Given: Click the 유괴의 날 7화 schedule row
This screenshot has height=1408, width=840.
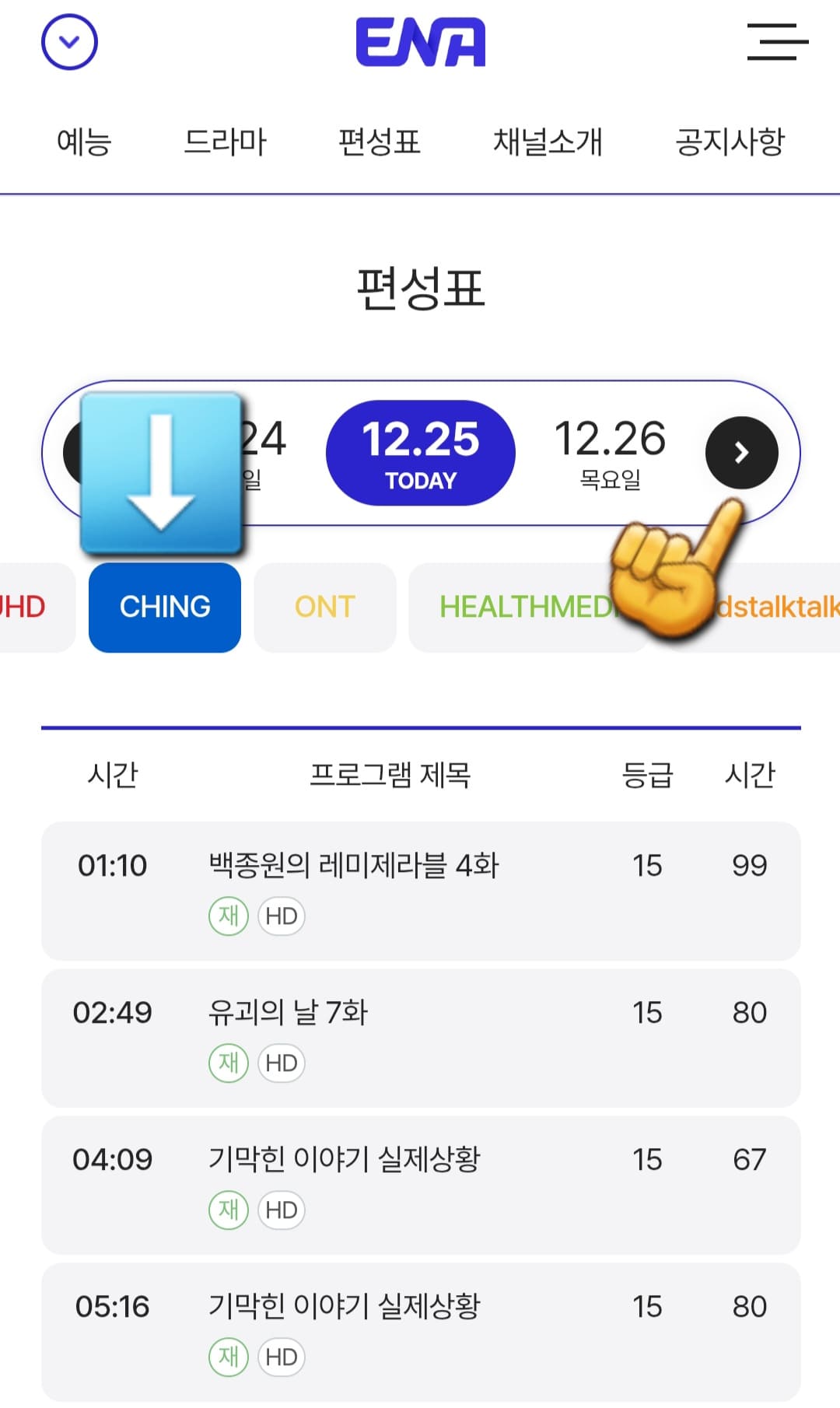Looking at the screenshot, I should pyautogui.click(x=420, y=1037).
